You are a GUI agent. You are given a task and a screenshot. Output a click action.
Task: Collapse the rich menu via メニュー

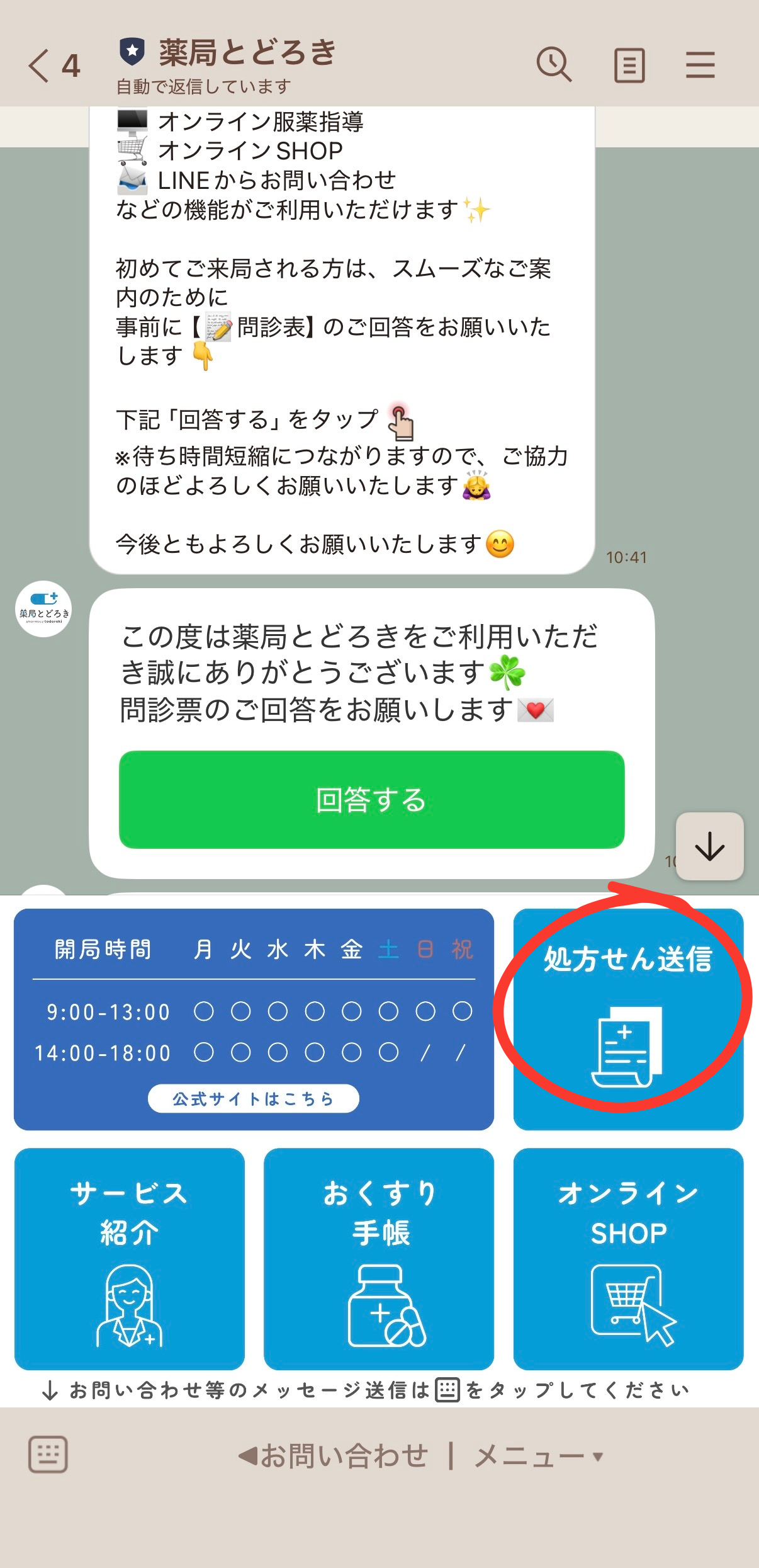click(x=539, y=1456)
